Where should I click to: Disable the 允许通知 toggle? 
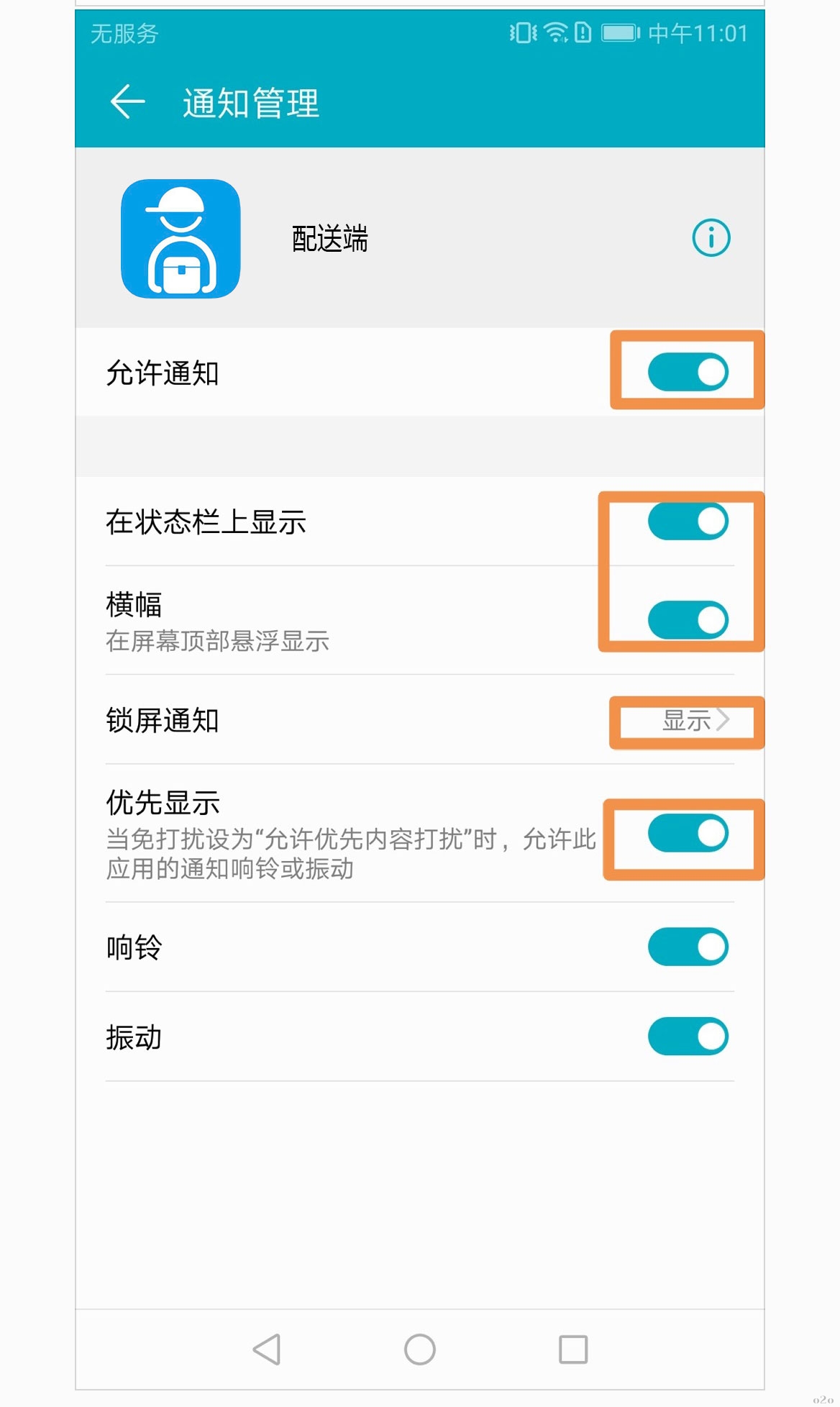pos(688,370)
